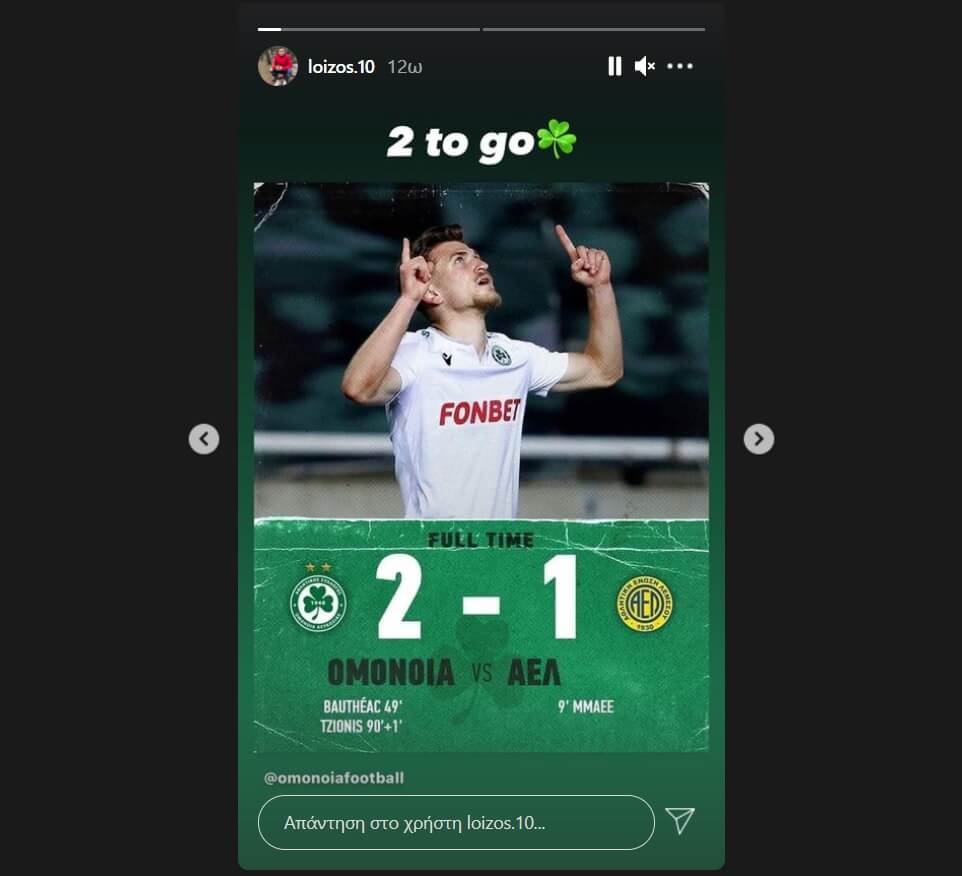Open loizos.10 profile picture
This screenshot has width=962, height=876.
coord(278,66)
